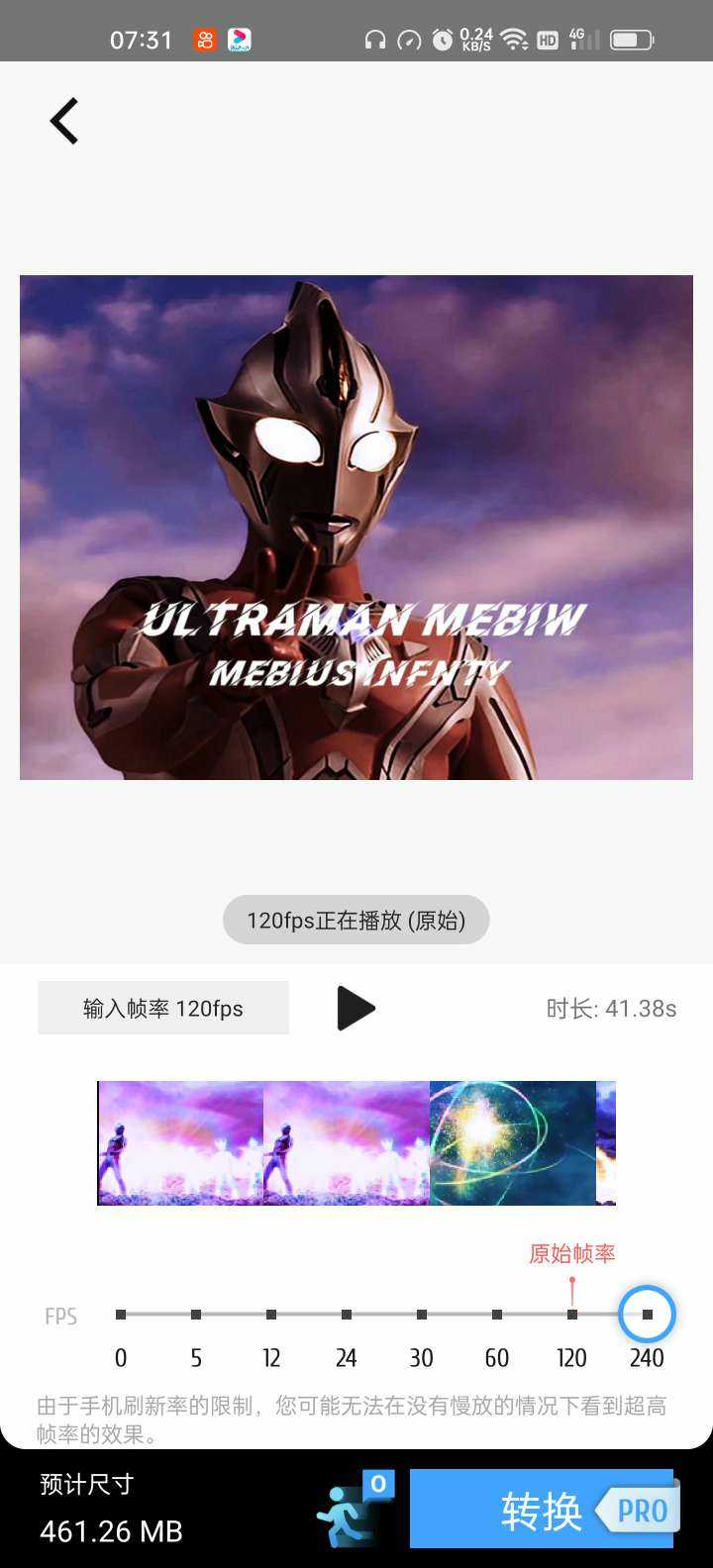Screen dimensions: 713x1568
Task: Set the FPS slider to 0
Action: pos(121,1315)
